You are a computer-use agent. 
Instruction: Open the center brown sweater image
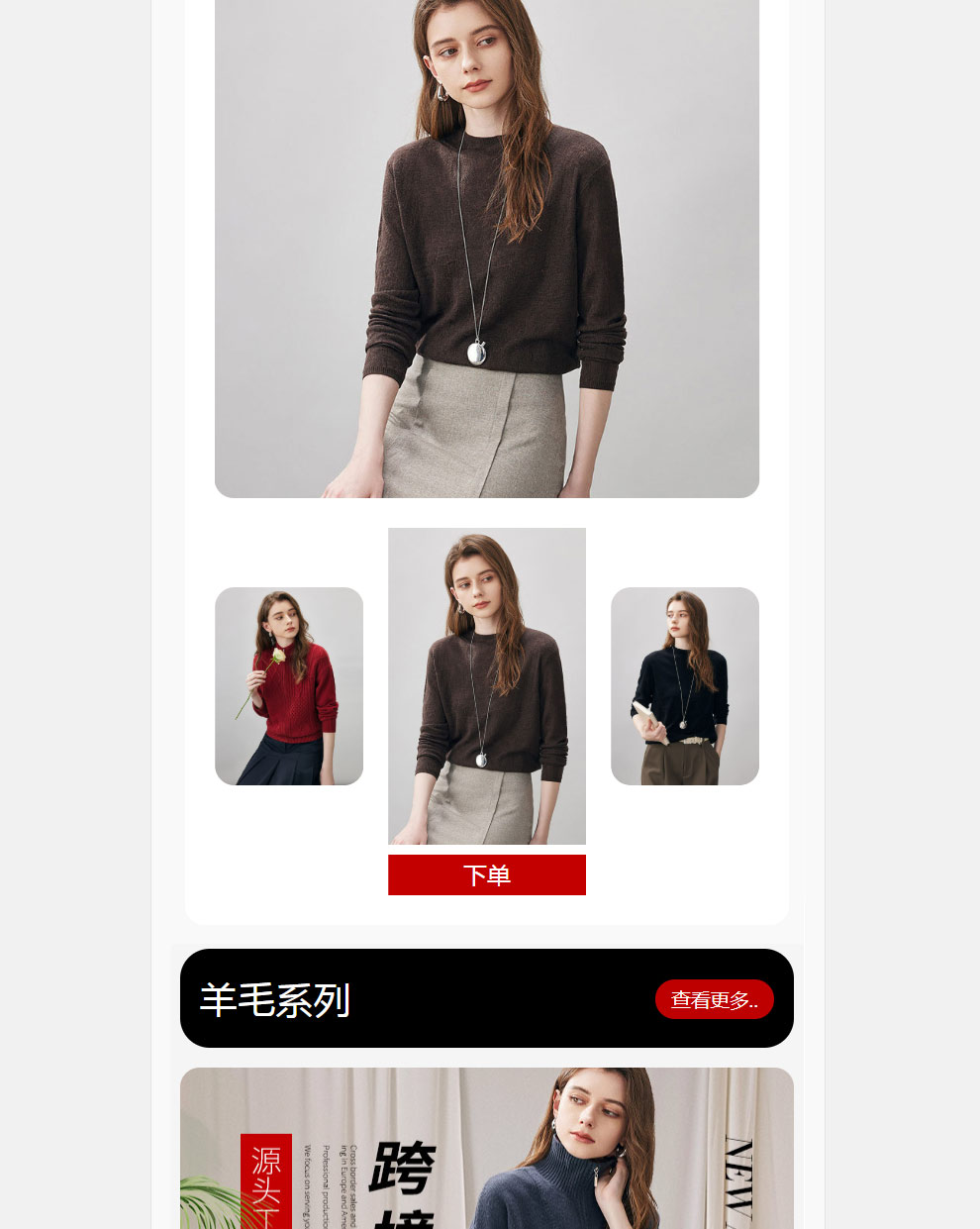click(x=486, y=685)
